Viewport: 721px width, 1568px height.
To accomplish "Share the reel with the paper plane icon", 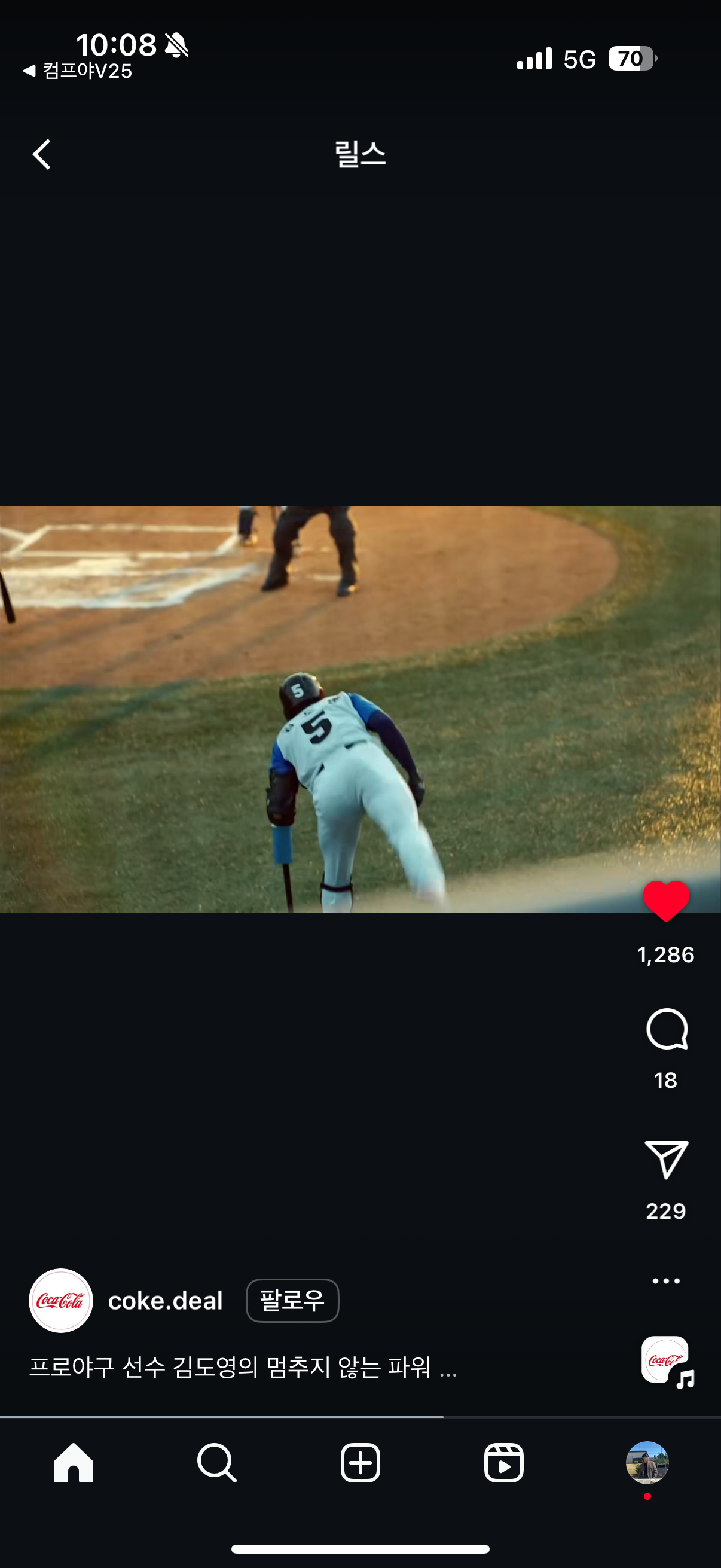I will 666,1160.
